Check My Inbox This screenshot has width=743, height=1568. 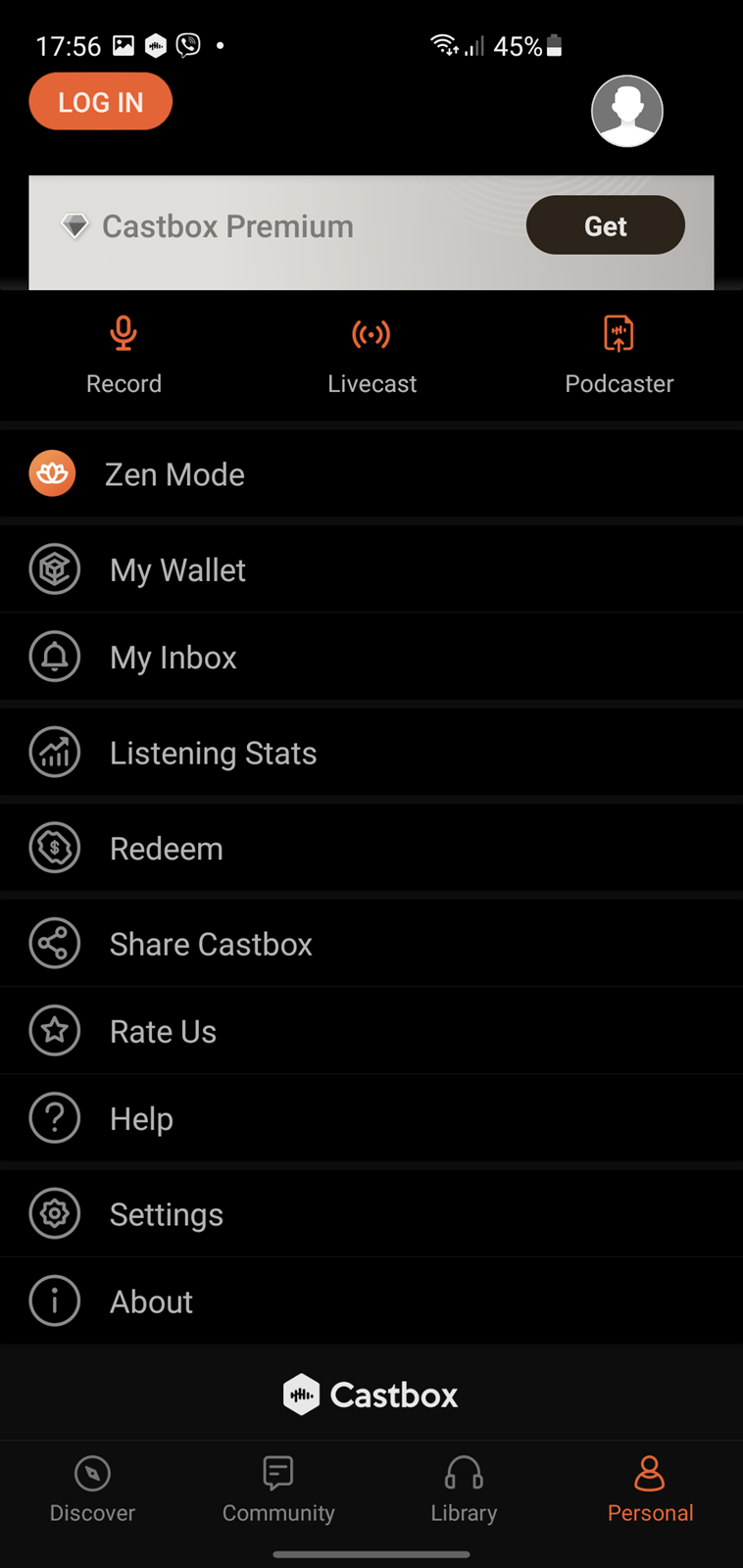tap(371, 657)
